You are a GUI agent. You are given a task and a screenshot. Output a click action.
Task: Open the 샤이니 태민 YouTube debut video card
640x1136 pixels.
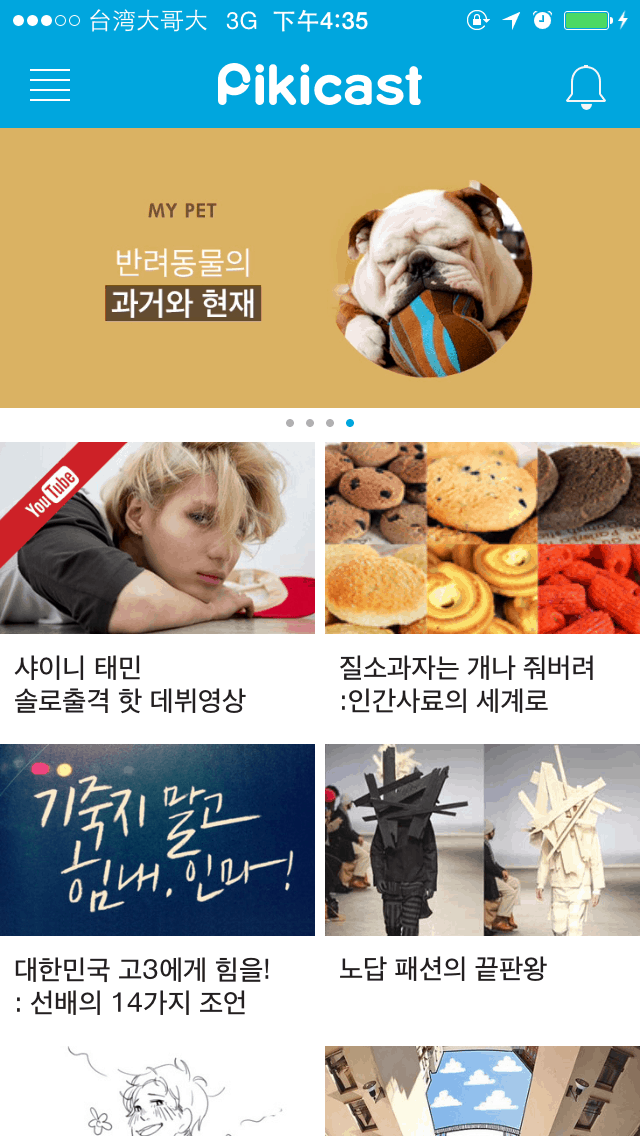coord(157,582)
